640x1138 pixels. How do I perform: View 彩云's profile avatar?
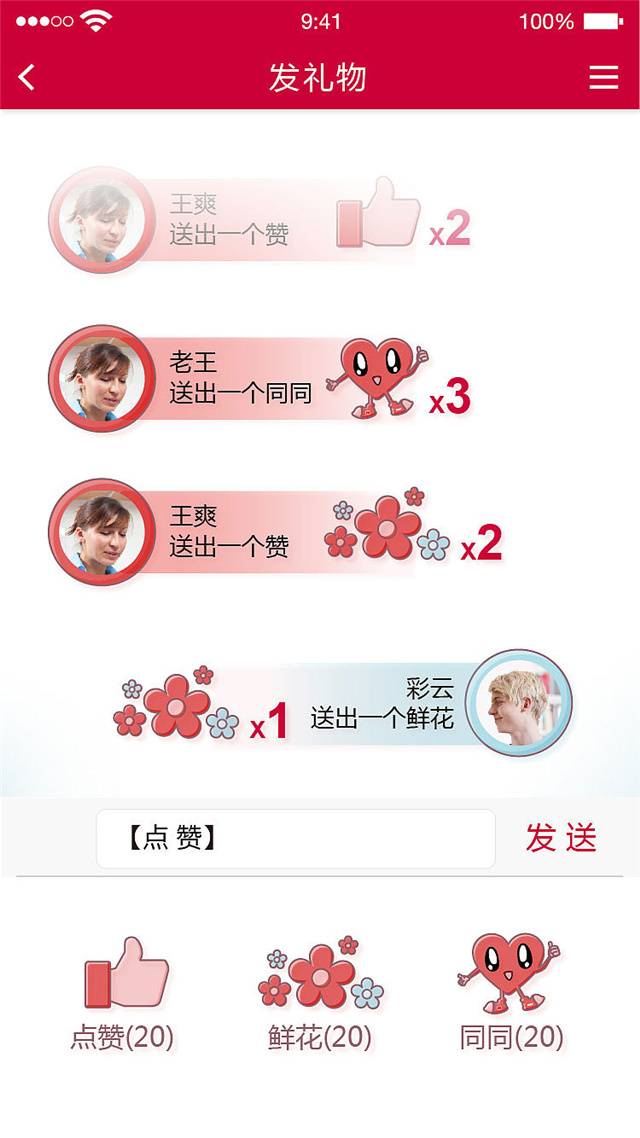click(x=518, y=703)
